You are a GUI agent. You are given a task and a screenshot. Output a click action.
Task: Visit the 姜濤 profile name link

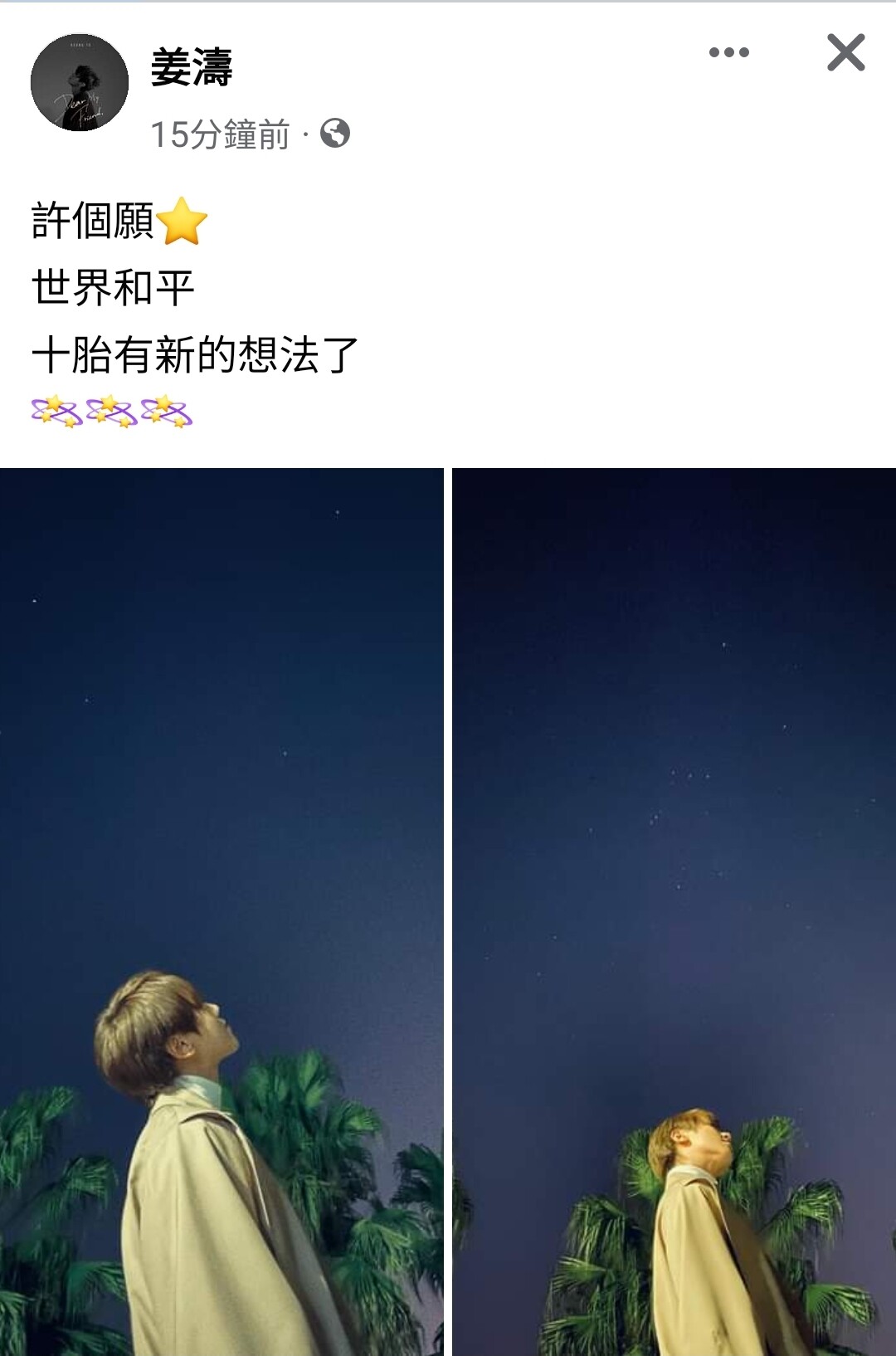(x=192, y=67)
